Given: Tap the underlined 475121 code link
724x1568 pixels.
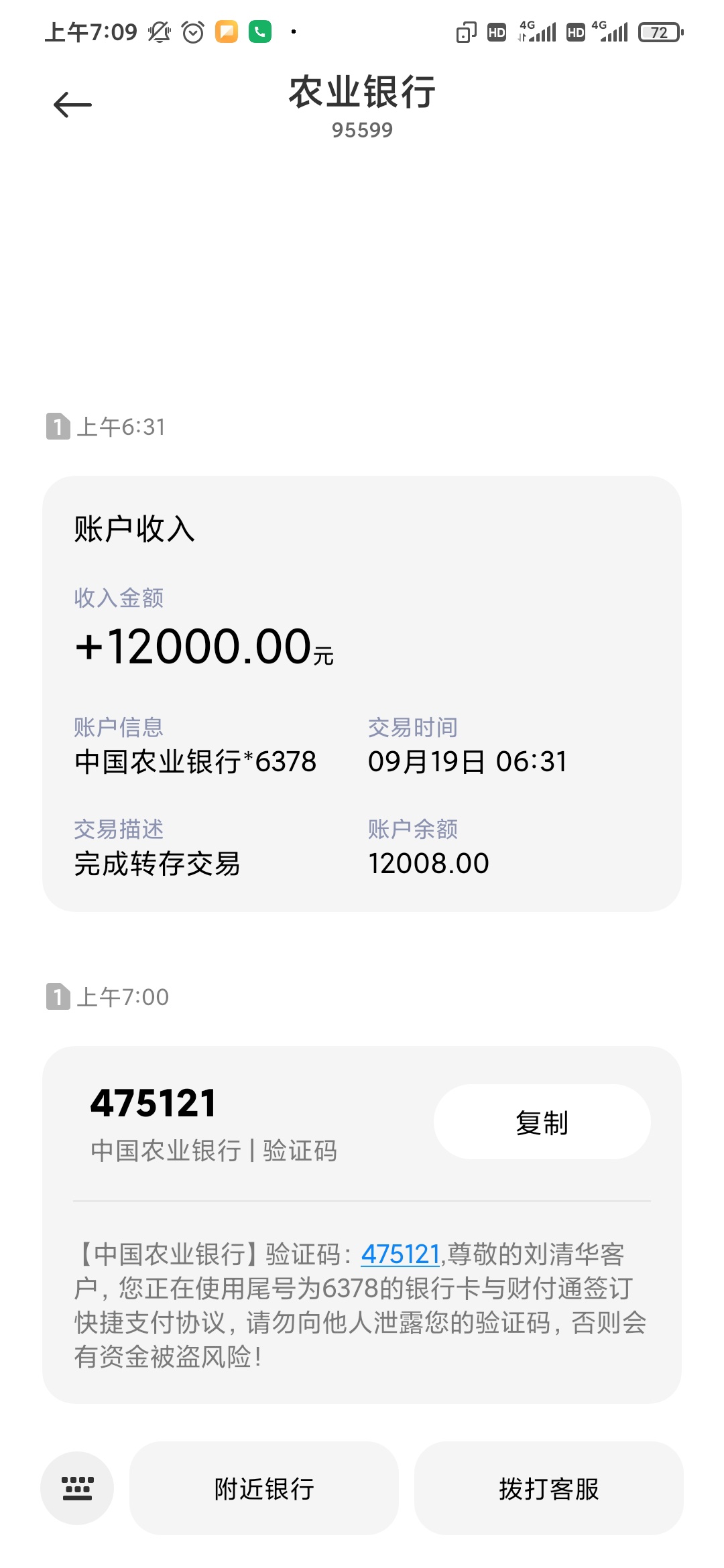Looking at the screenshot, I should click(x=400, y=1254).
